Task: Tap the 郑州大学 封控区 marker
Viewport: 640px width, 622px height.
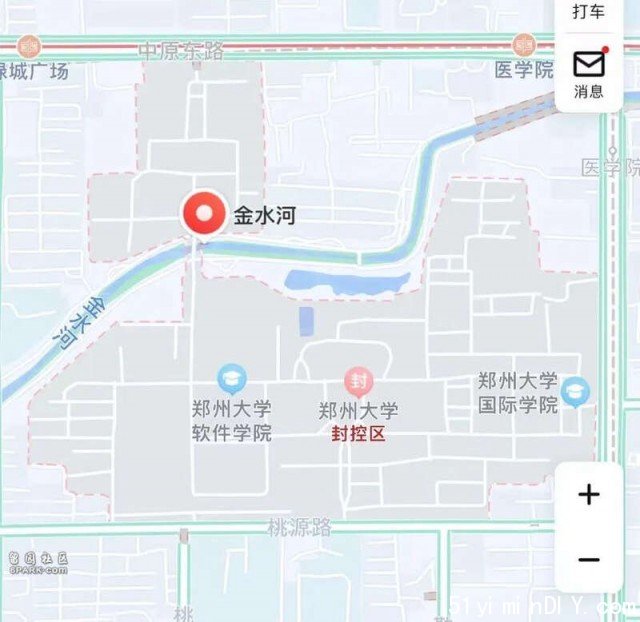Action: point(358,381)
